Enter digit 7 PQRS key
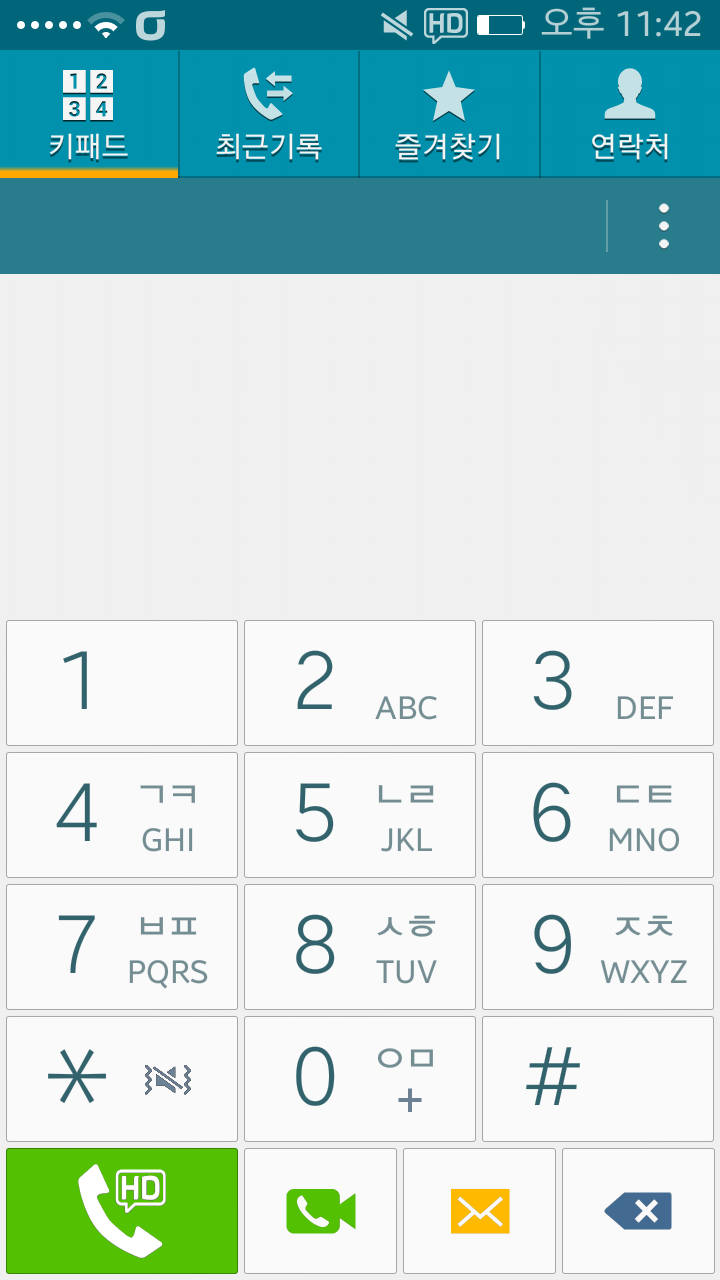 [x=122, y=947]
